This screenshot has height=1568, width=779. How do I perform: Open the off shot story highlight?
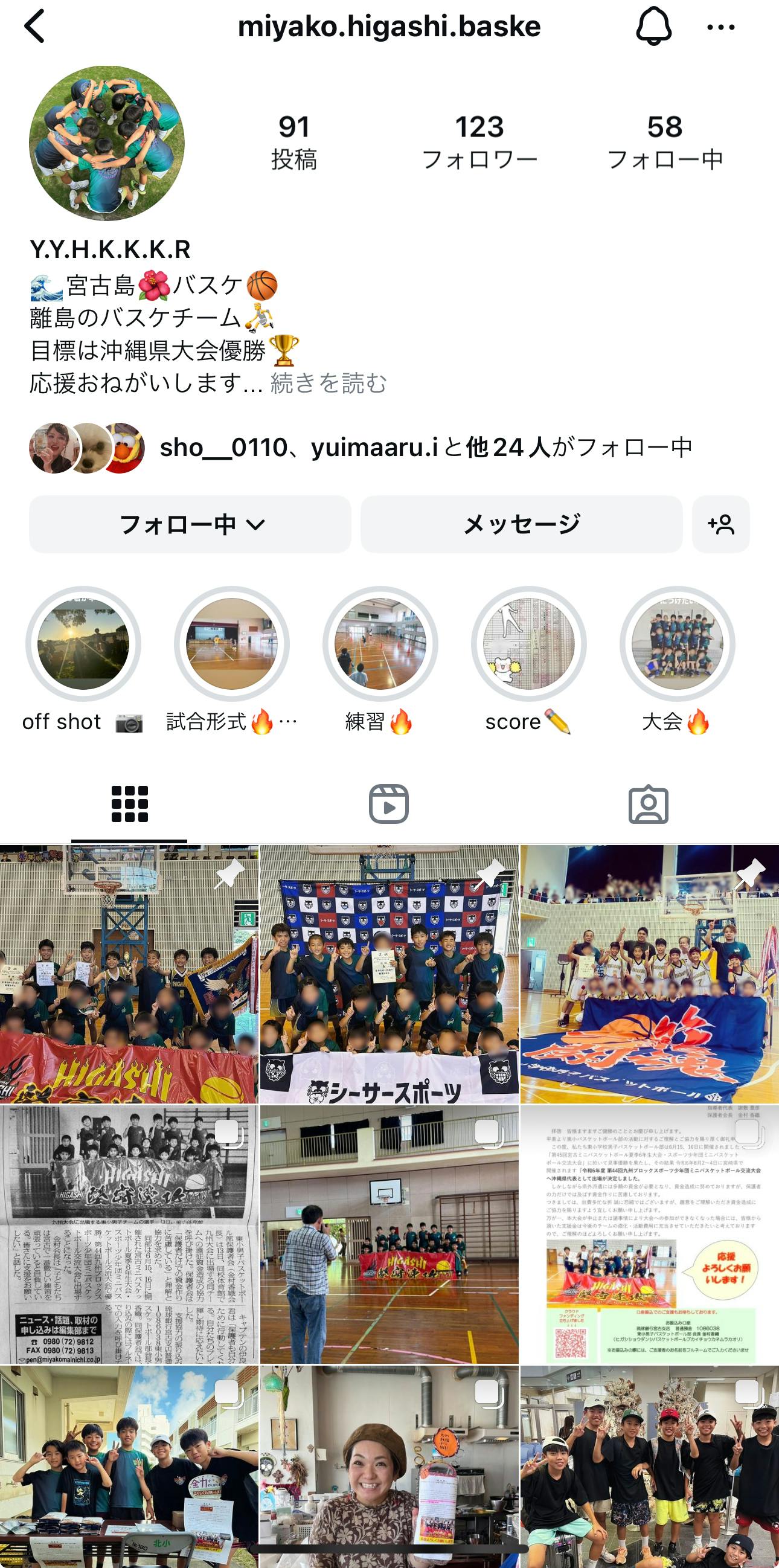(x=83, y=644)
